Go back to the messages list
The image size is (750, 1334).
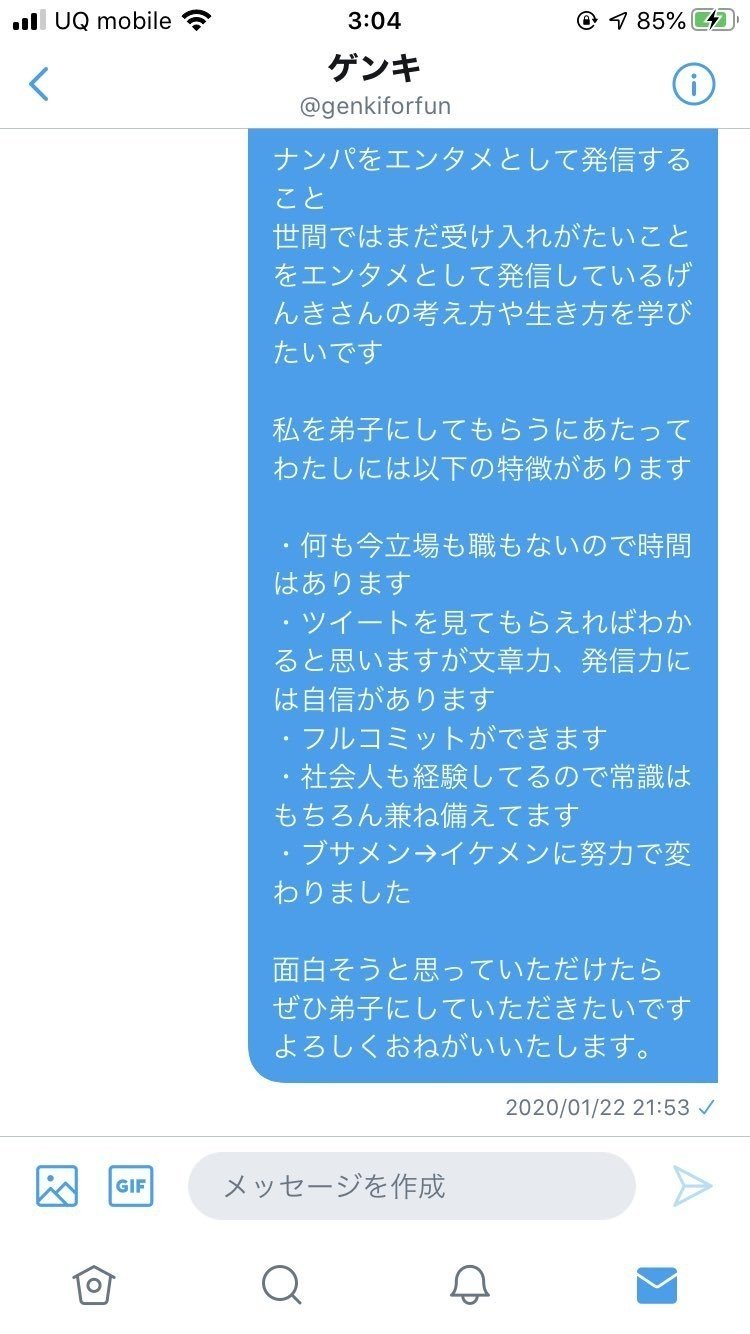(39, 86)
